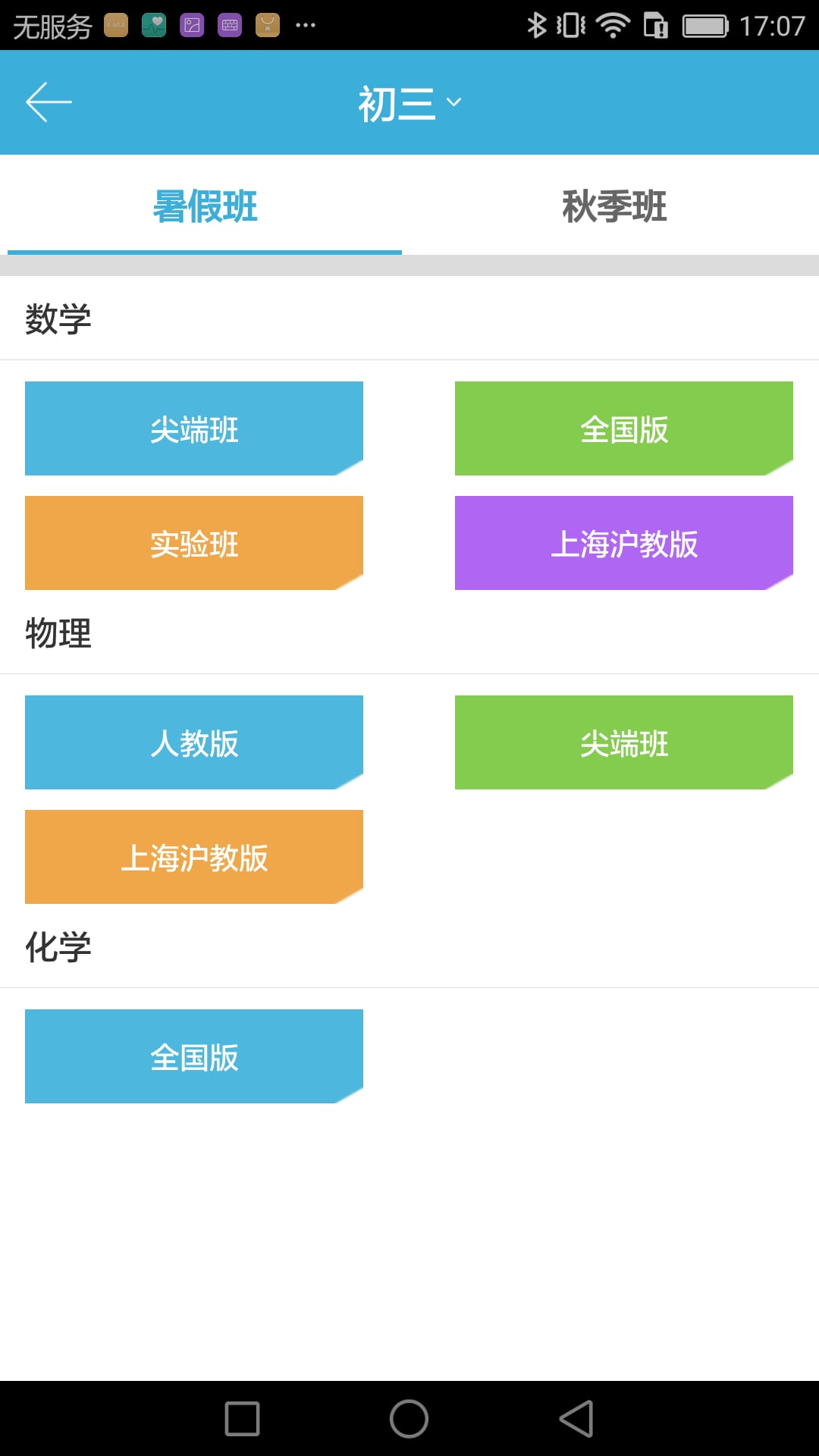Choose 人教版 under 物理
The height and width of the screenshot is (1456, 819).
click(194, 742)
